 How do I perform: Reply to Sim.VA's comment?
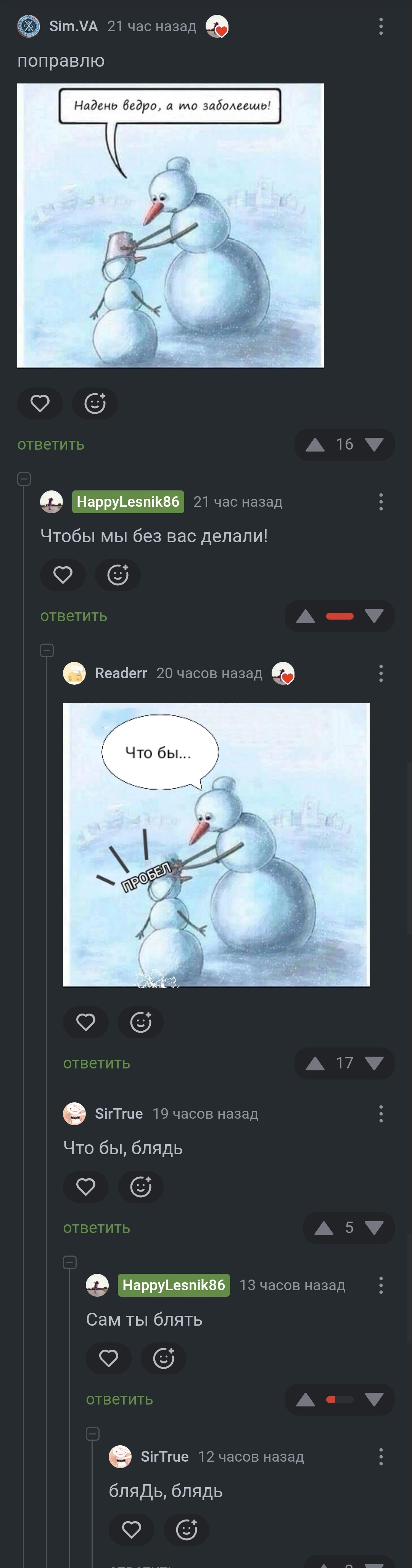pos(51,444)
